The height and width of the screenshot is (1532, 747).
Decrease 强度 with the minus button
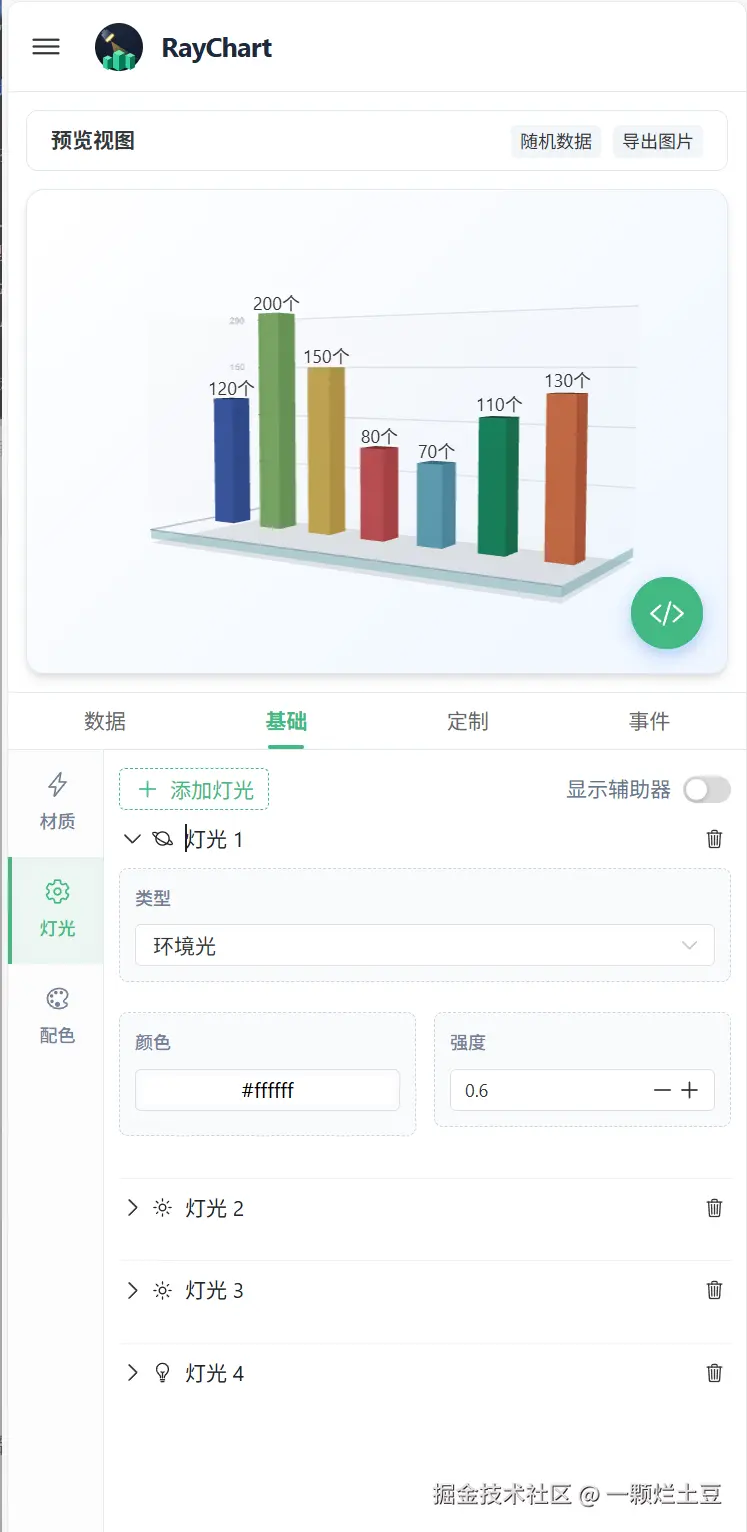click(x=662, y=1090)
